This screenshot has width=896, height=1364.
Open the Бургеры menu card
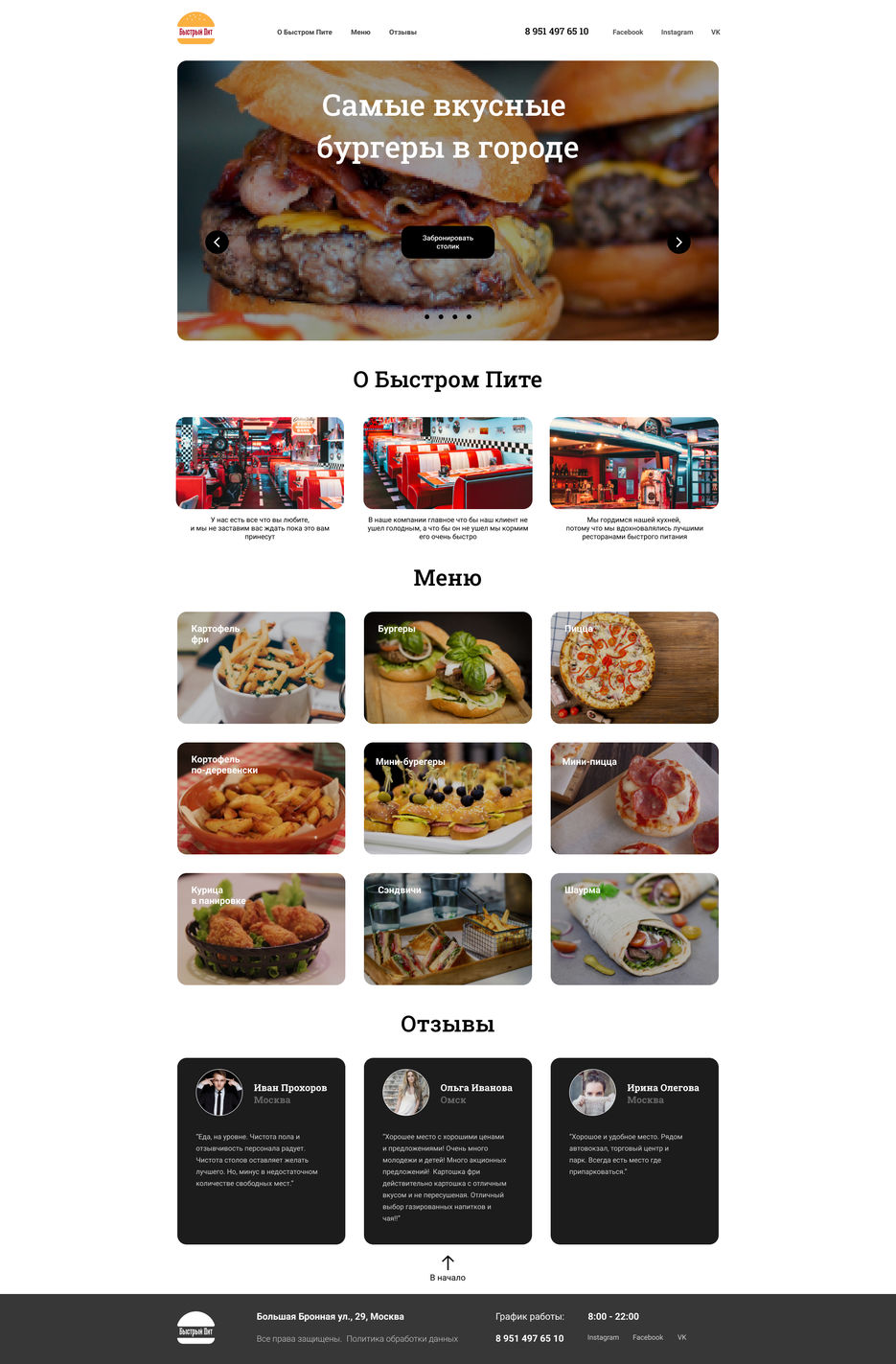click(x=448, y=668)
